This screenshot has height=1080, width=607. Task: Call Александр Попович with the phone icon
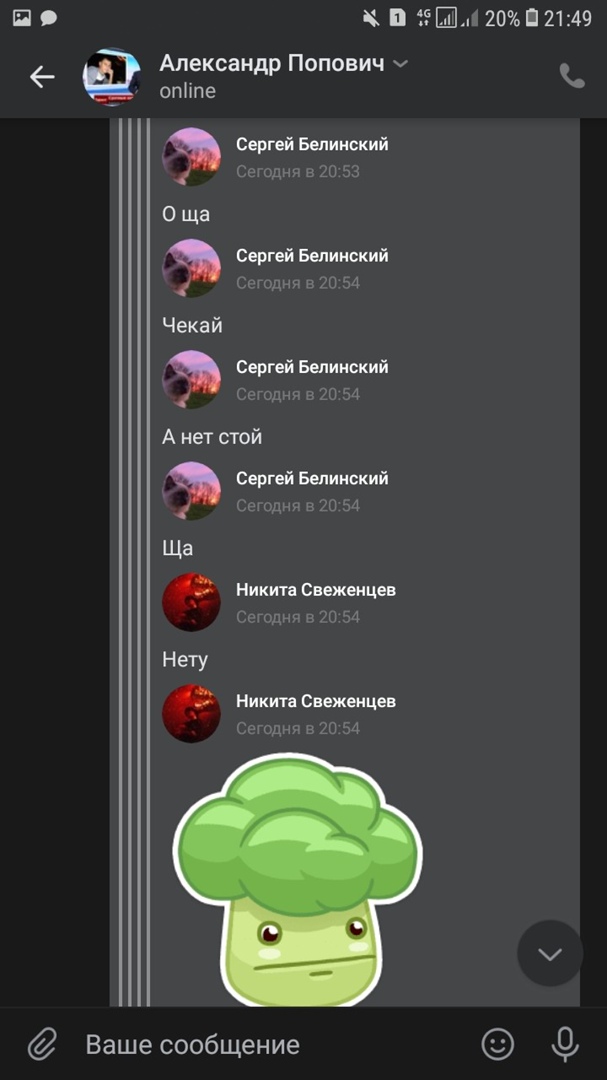571,76
